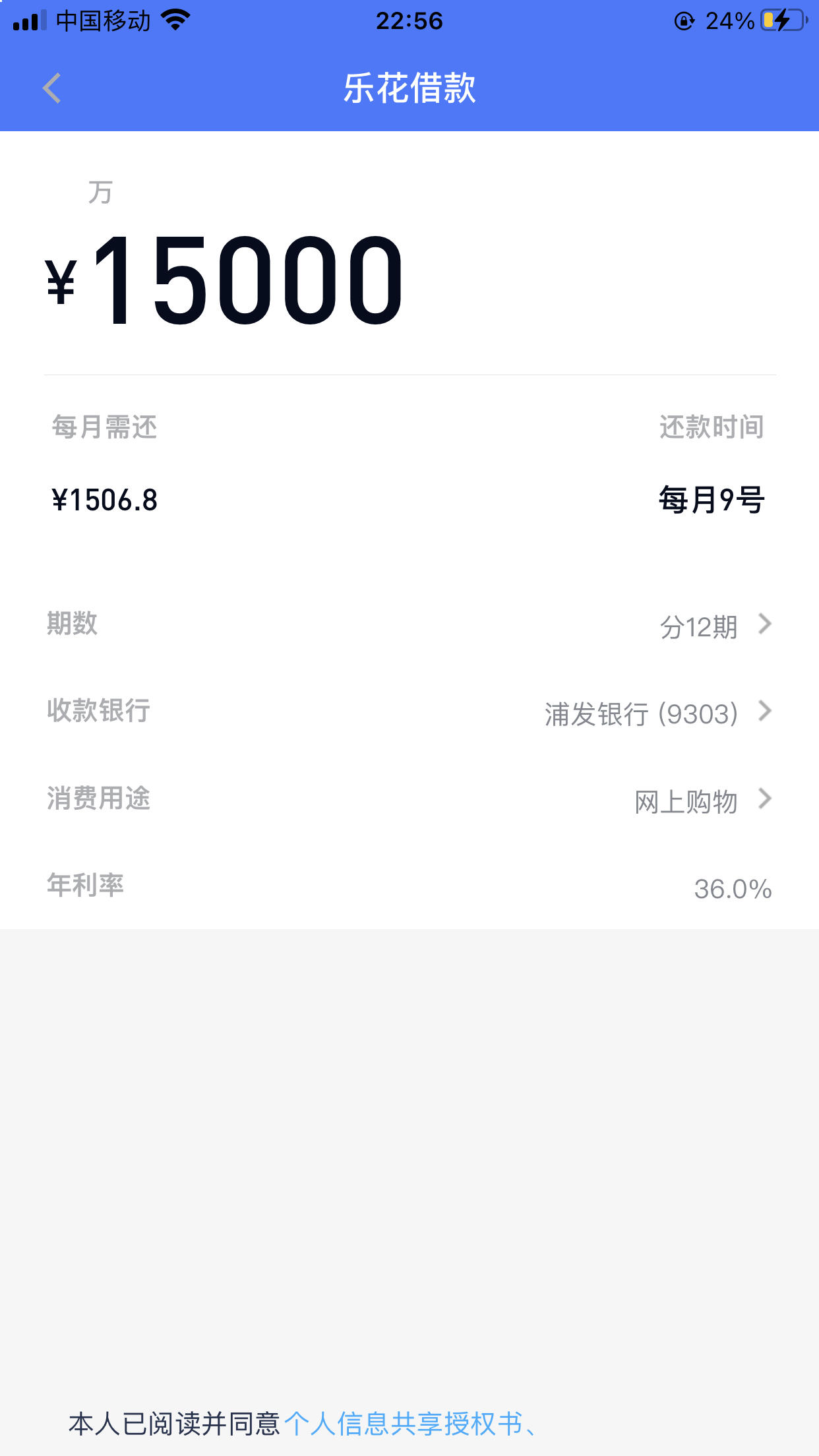The image size is (819, 1456).
Task: Go back from the 乐花借款 page
Action: [52, 88]
